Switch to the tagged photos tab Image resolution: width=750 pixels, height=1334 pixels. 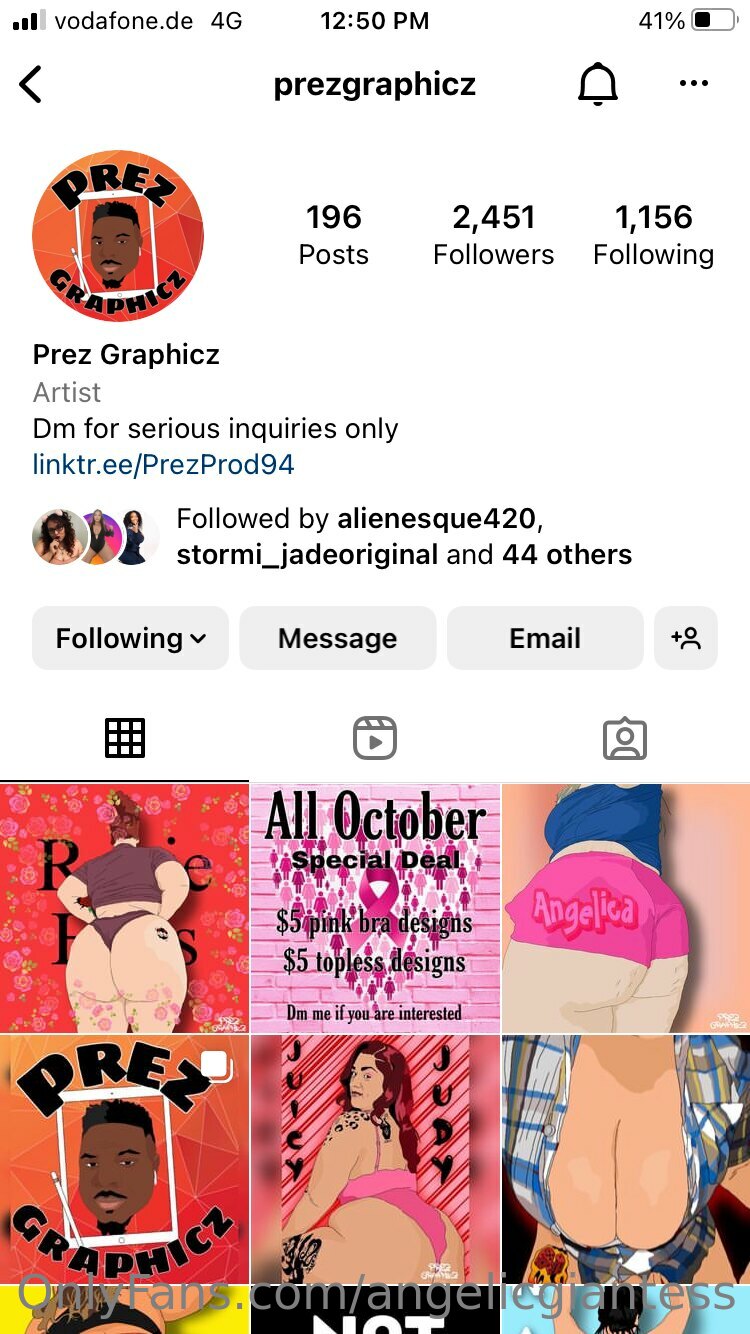[x=625, y=739]
